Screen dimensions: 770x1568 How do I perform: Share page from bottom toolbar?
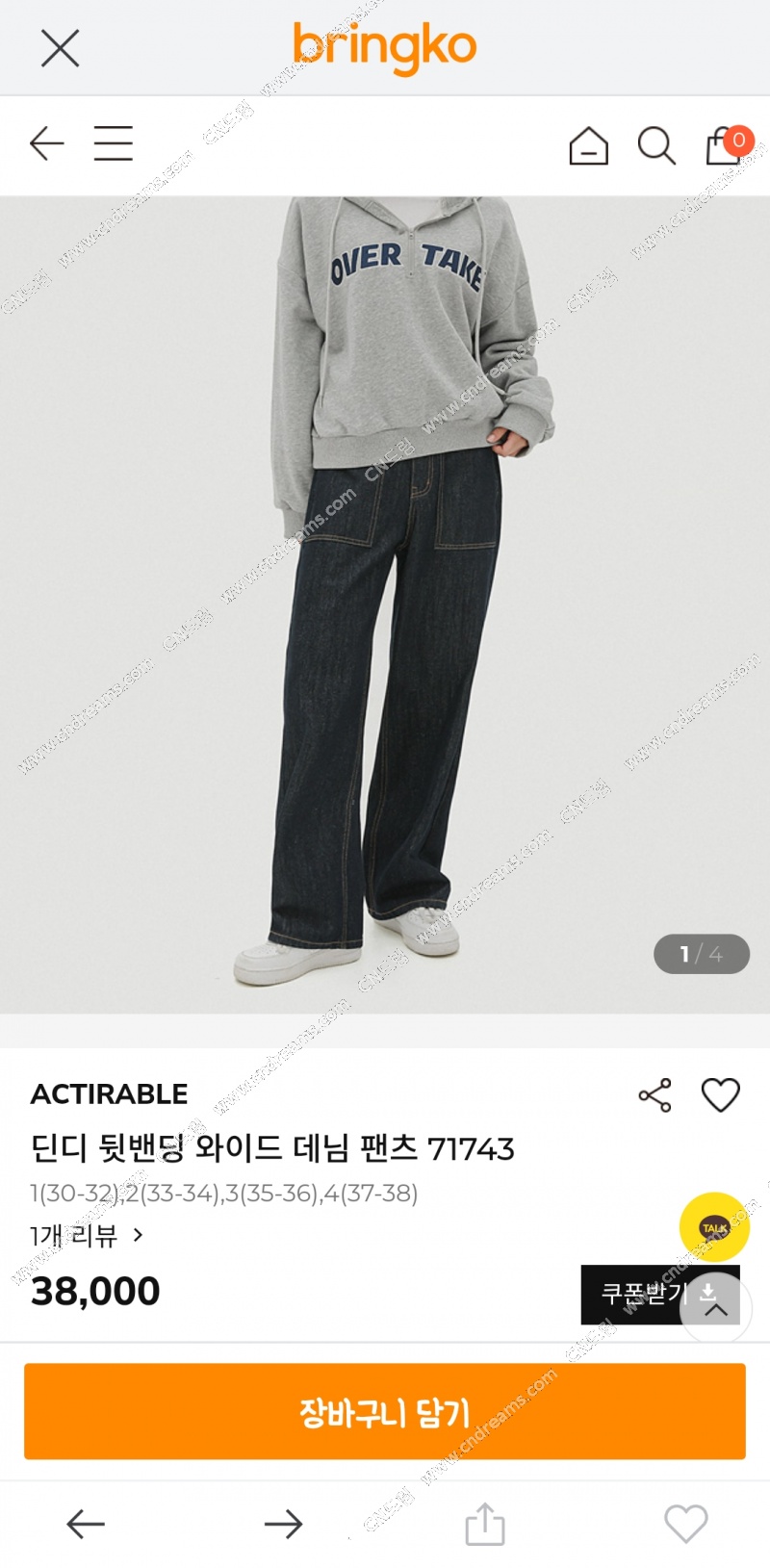click(485, 1524)
